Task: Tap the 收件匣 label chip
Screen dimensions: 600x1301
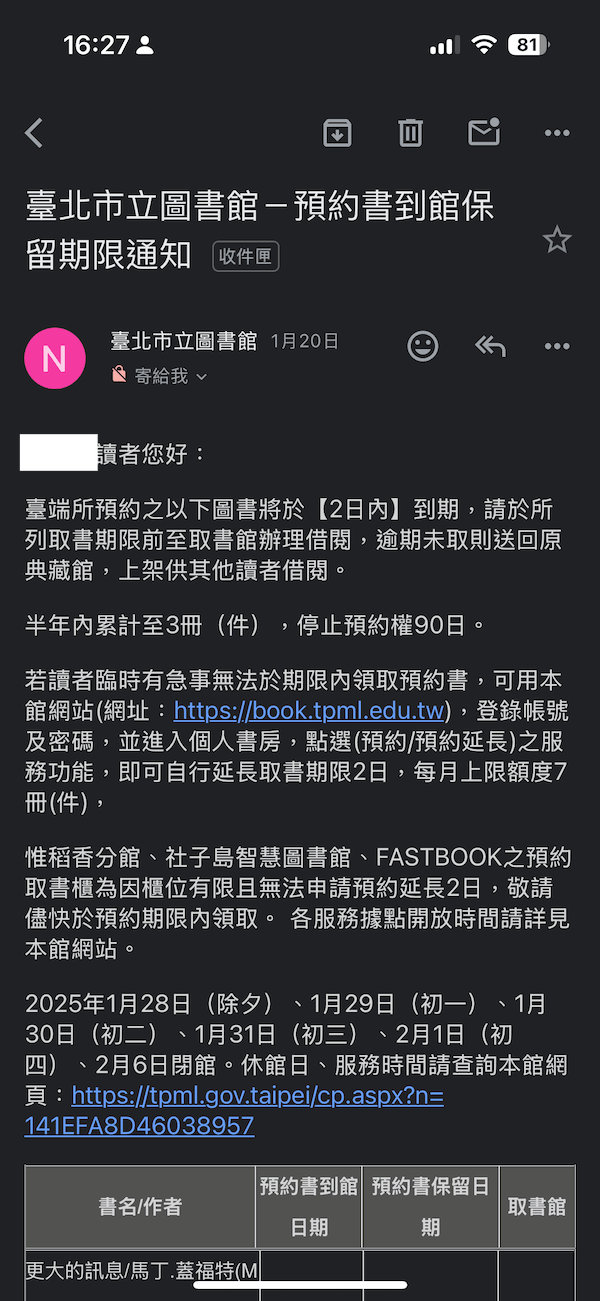Action: (x=246, y=256)
